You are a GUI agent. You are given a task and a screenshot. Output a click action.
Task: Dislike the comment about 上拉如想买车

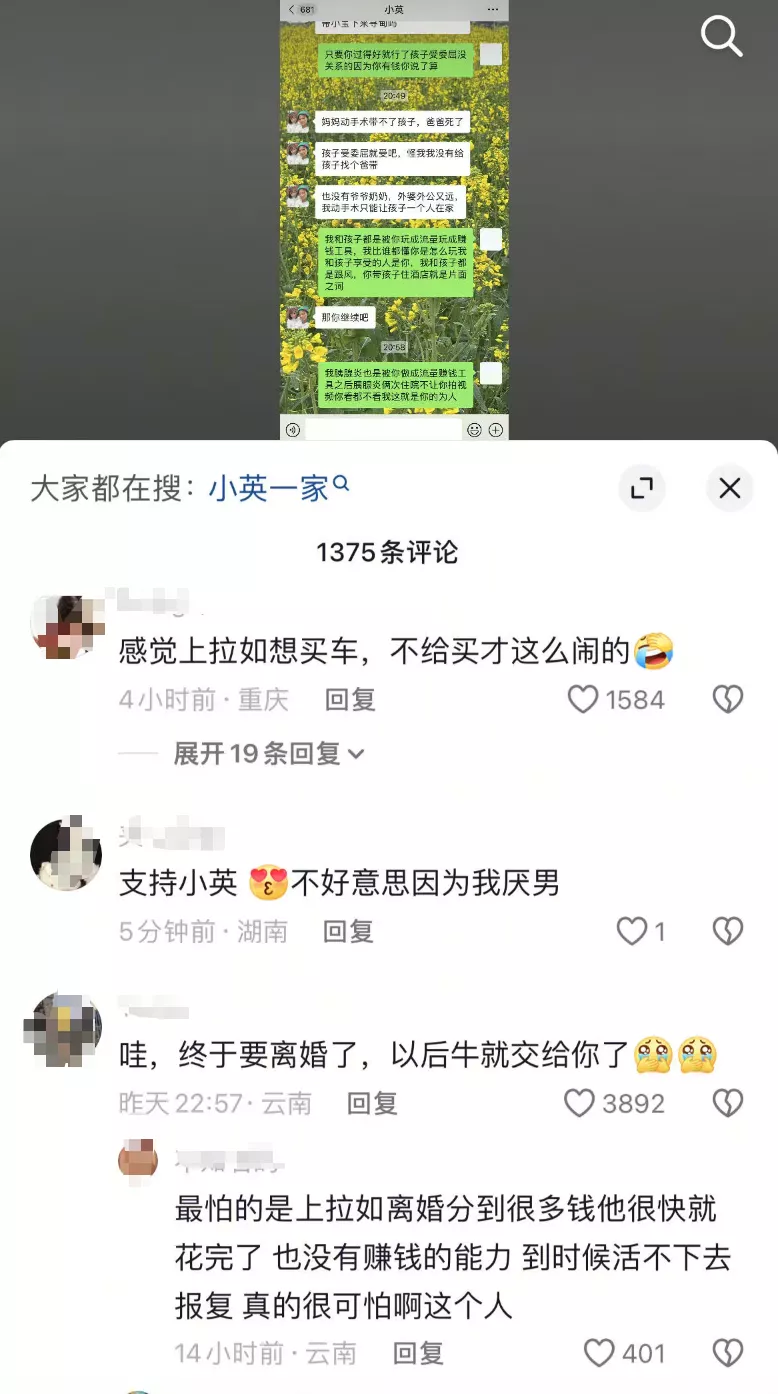pos(728,699)
